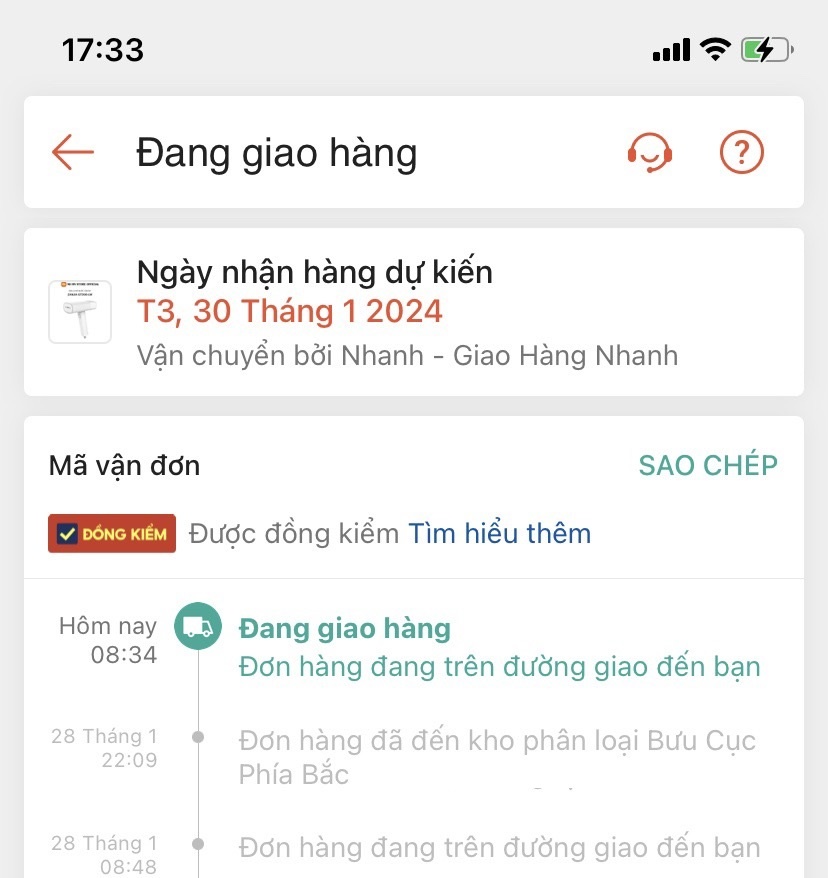Screen dimensions: 828x878
Task: Tap the delivery date T3, 30 Tháng 1 2024
Action: [290, 311]
